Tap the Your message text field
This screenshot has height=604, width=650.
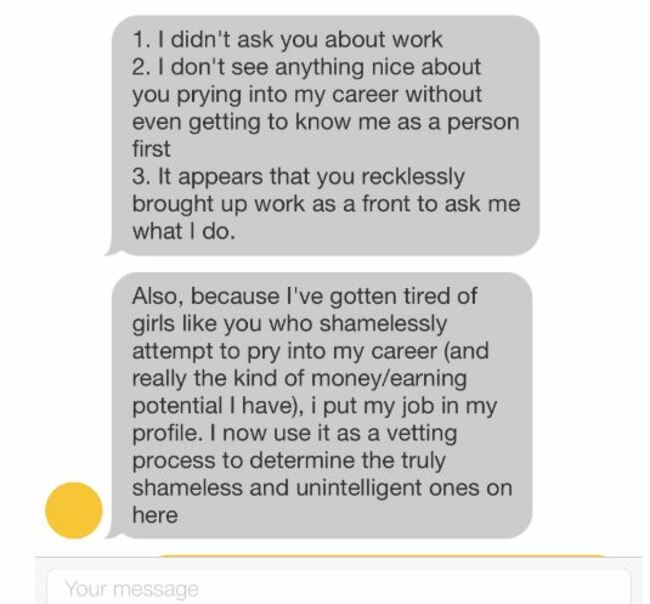pyautogui.click(x=338, y=588)
